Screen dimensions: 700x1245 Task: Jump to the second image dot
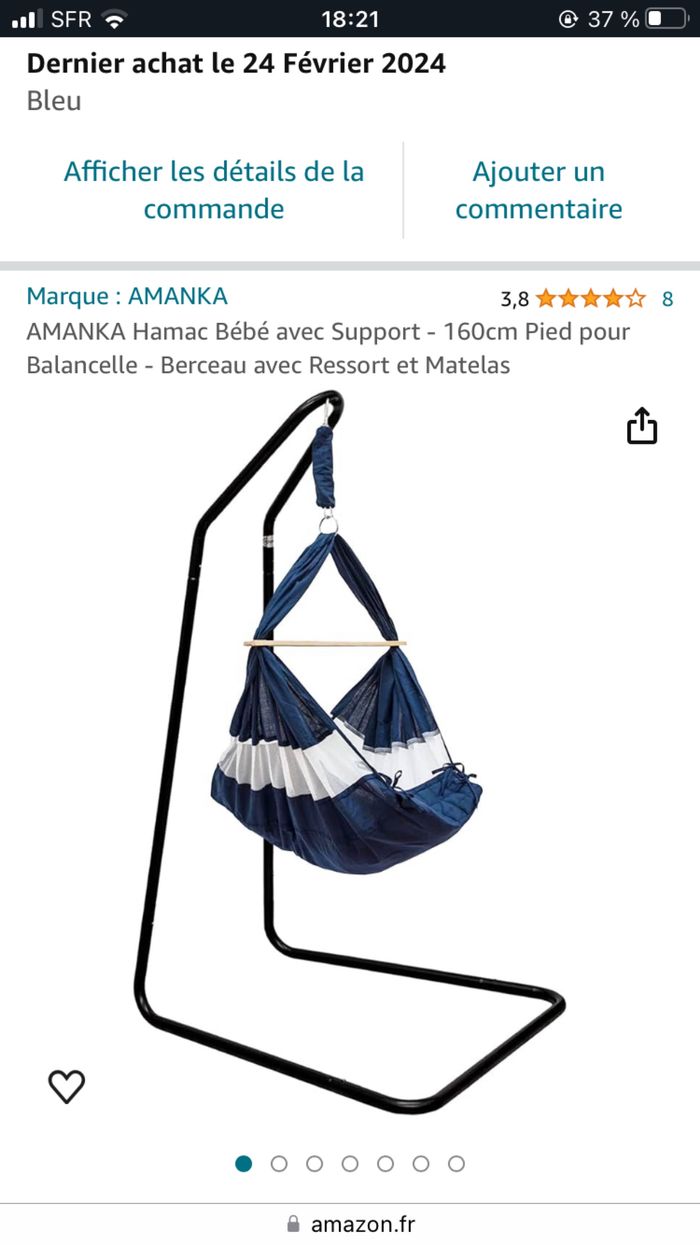pos(279,1163)
